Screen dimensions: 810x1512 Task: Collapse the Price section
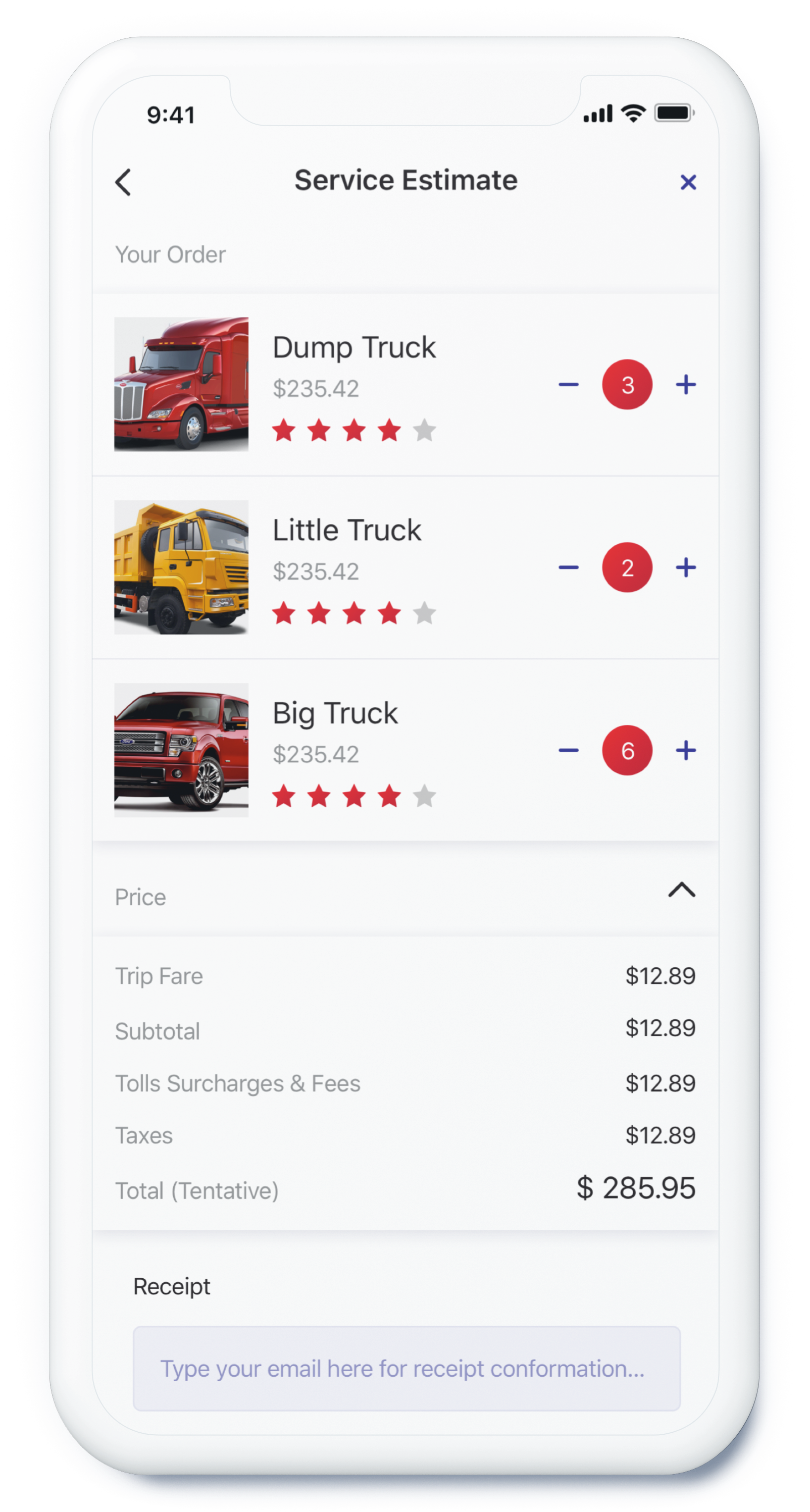(x=681, y=891)
